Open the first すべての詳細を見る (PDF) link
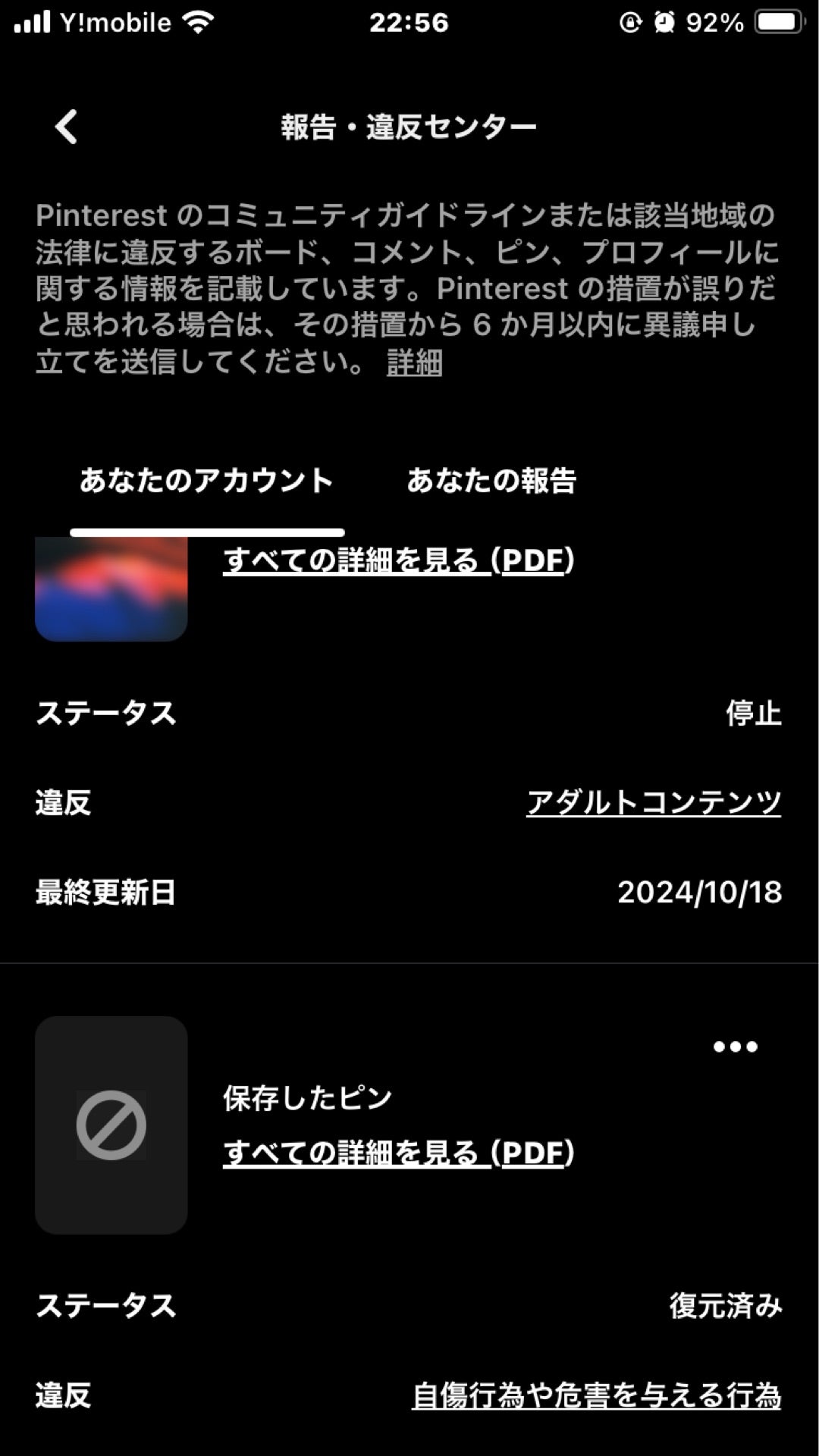819x1456 pixels. click(x=399, y=561)
